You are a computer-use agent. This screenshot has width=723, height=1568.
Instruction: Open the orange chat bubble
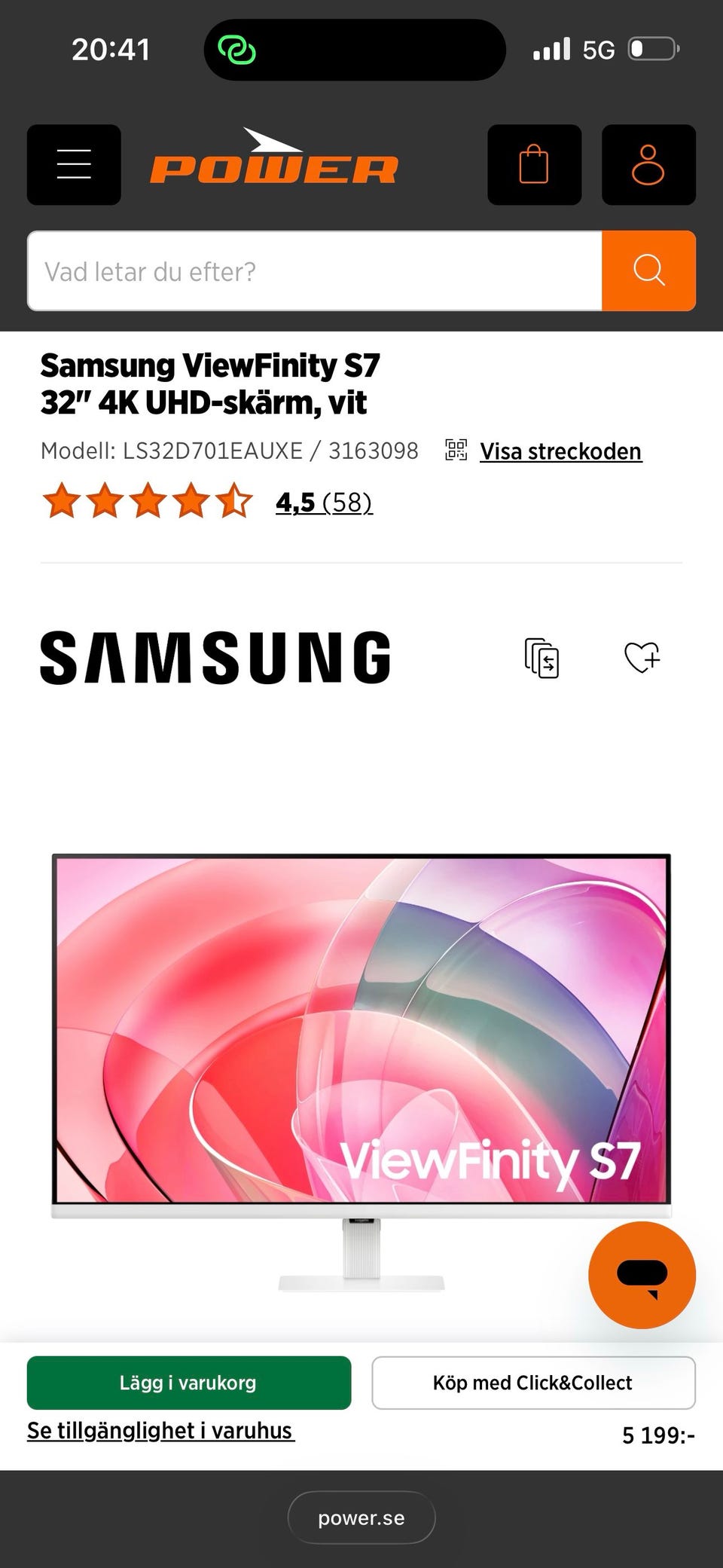point(642,1275)
